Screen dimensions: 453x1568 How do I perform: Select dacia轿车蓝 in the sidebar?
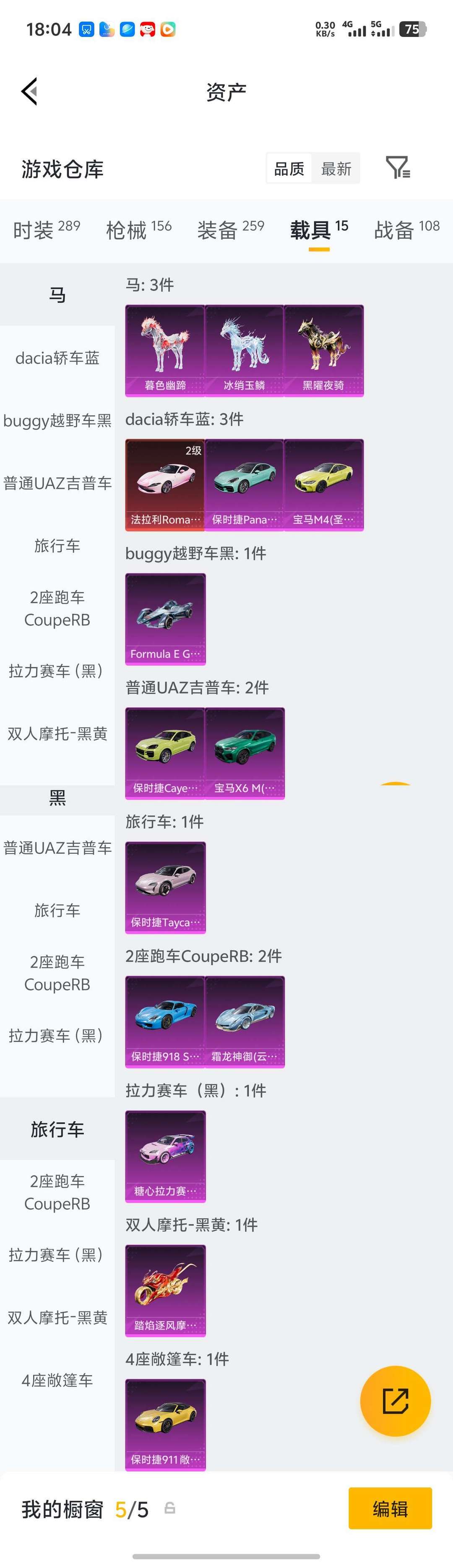click(57, 358)
